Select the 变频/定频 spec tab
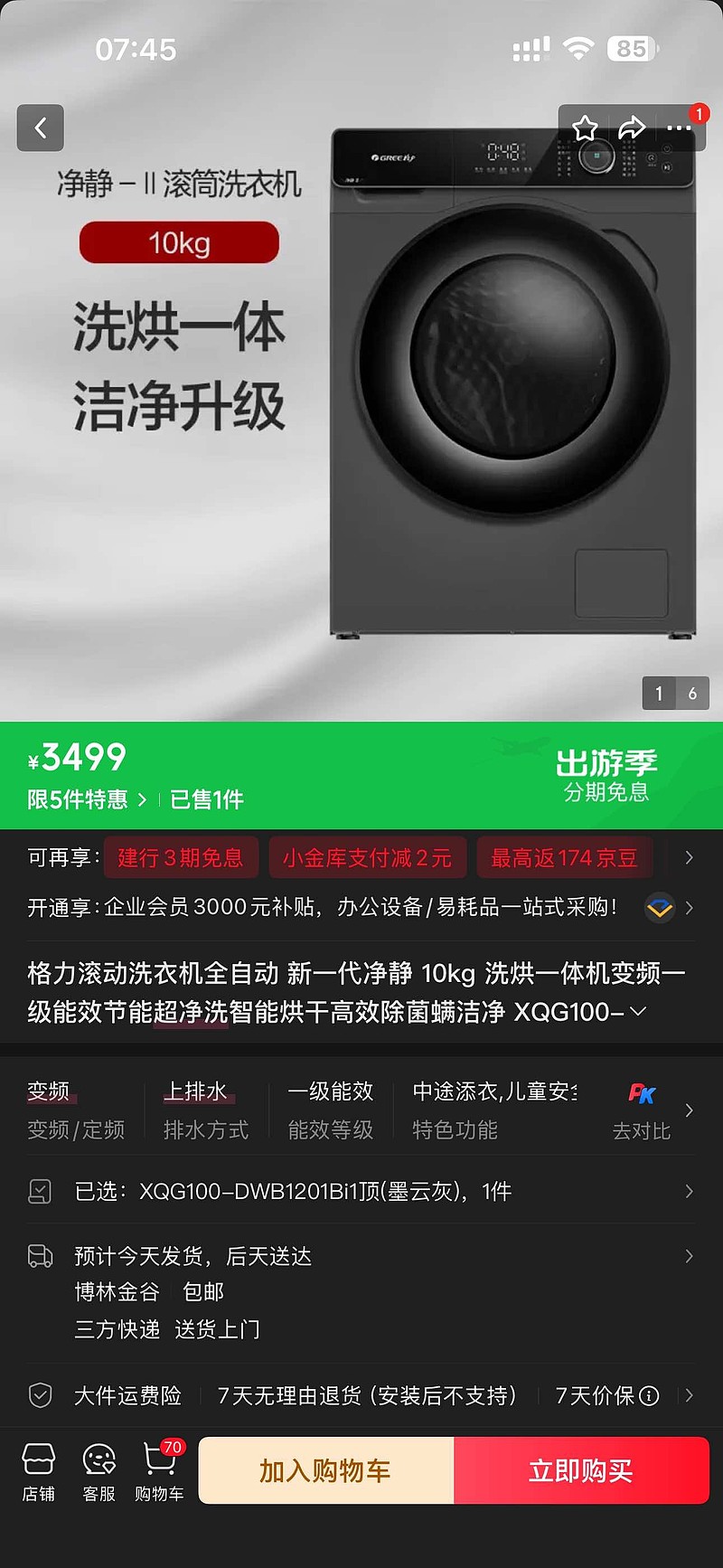The height and width of the screenshot is (1568, 723). (x=77, y=1109)
